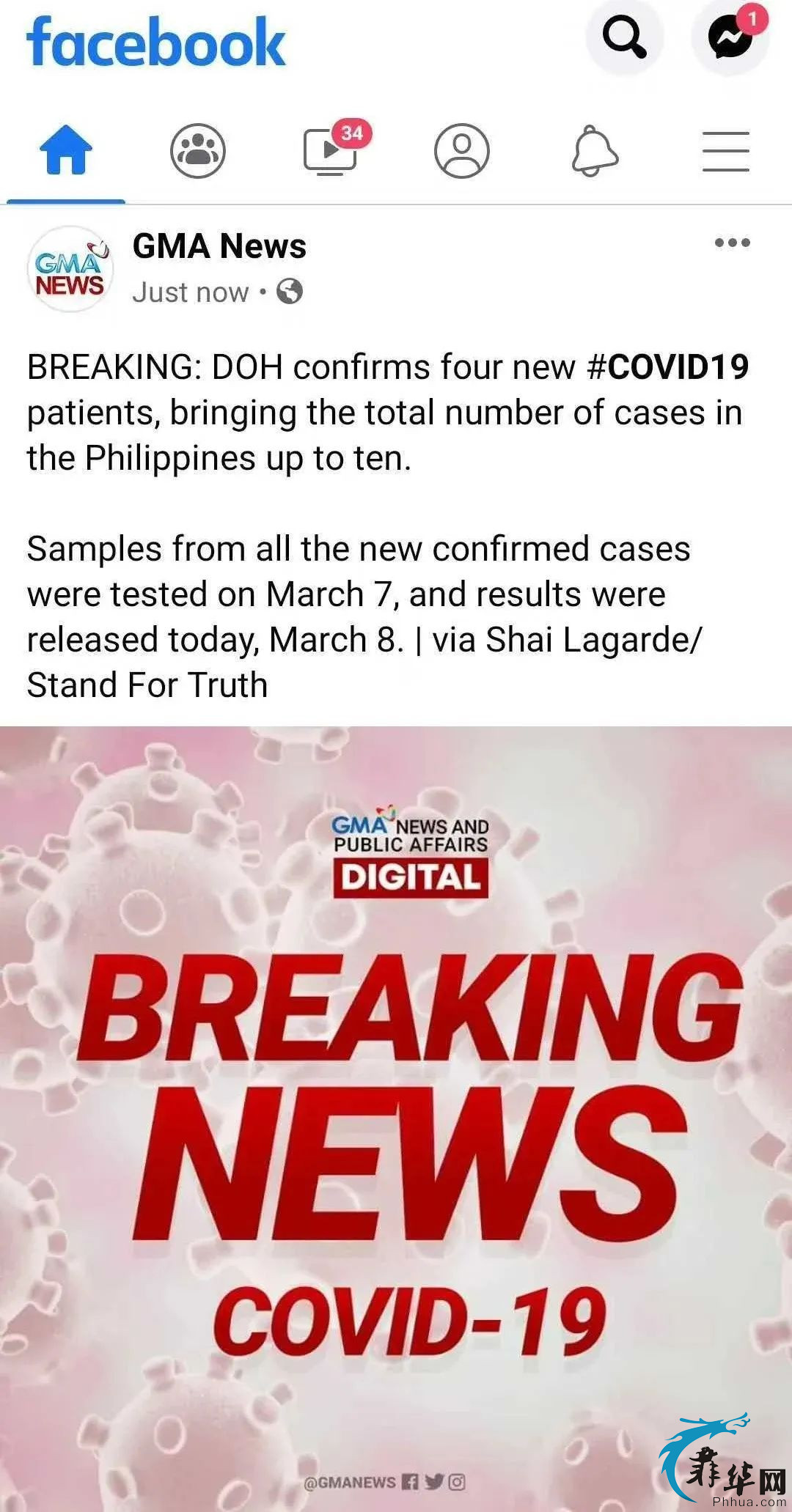Image resolution: width=792 pixels, height=1512 pixels.
Task: Open the Groups tab
Action: coord(198,151)
